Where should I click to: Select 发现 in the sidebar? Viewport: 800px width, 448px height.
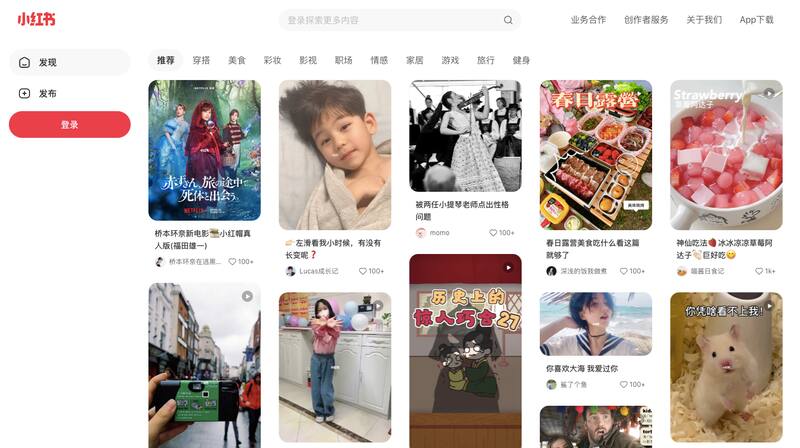point(69,62)
